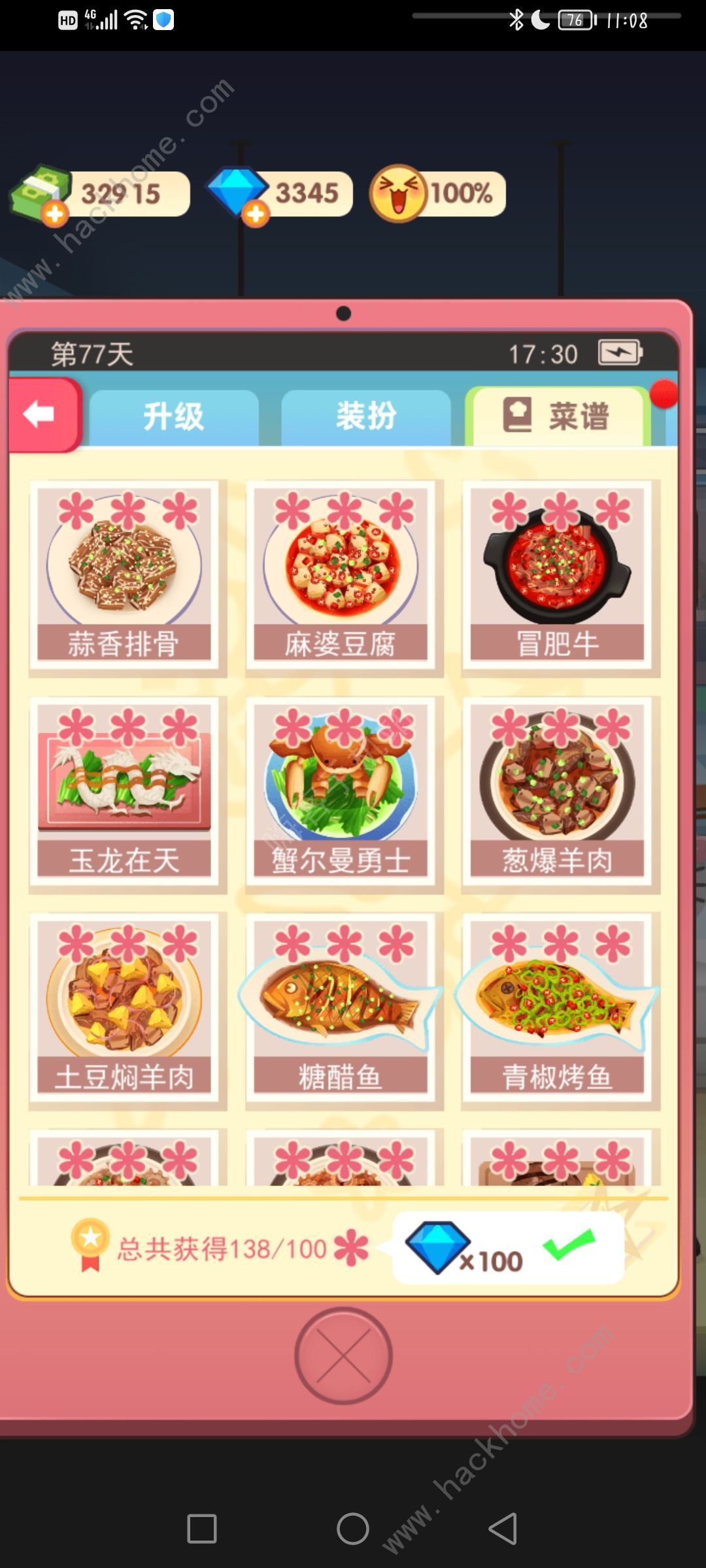This screenshot has width=706, height=1568.
Task: Tap the system home button
Action: coord(353,1529)
